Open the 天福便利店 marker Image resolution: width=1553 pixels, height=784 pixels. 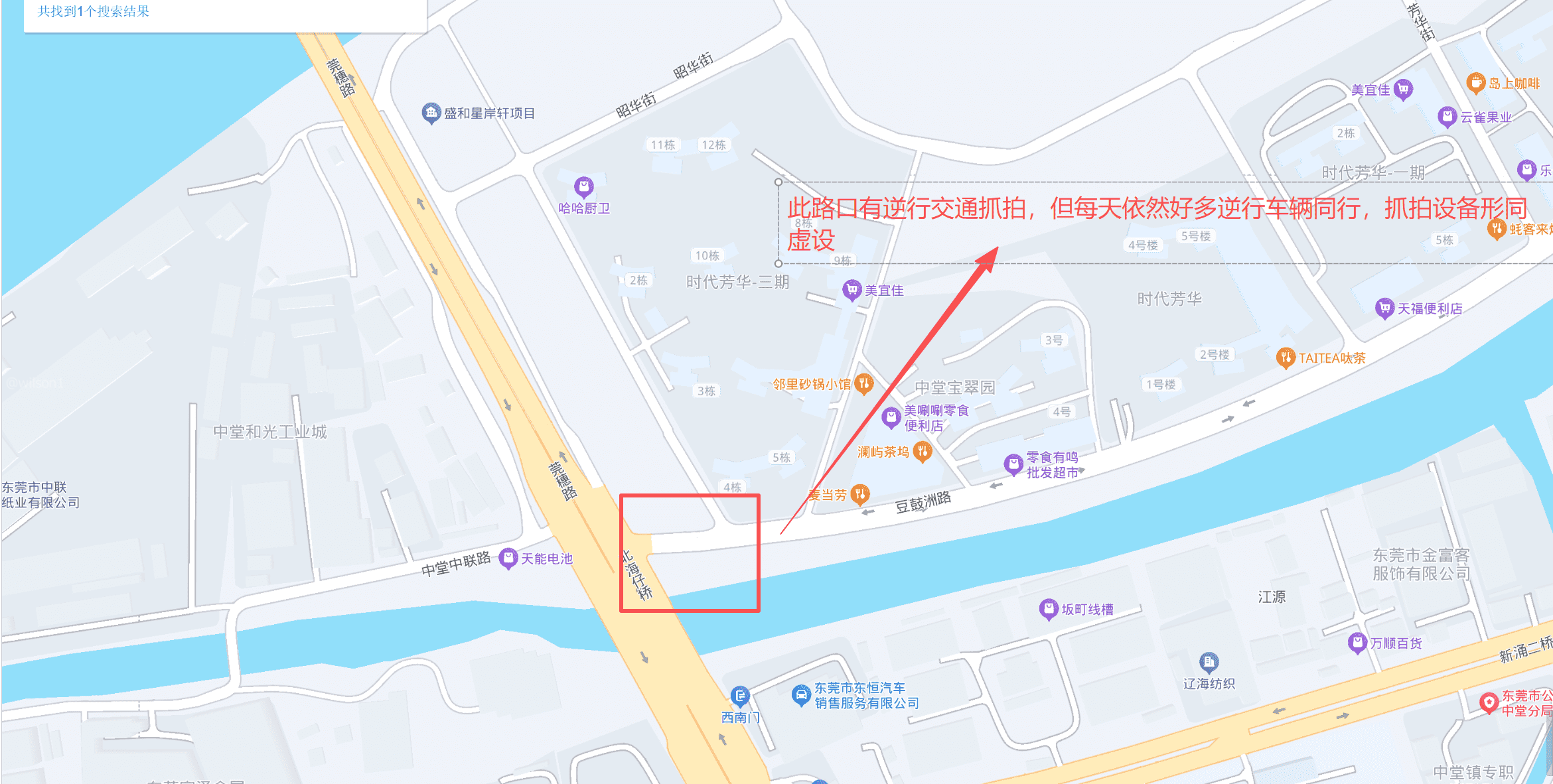click(1384, 308)
